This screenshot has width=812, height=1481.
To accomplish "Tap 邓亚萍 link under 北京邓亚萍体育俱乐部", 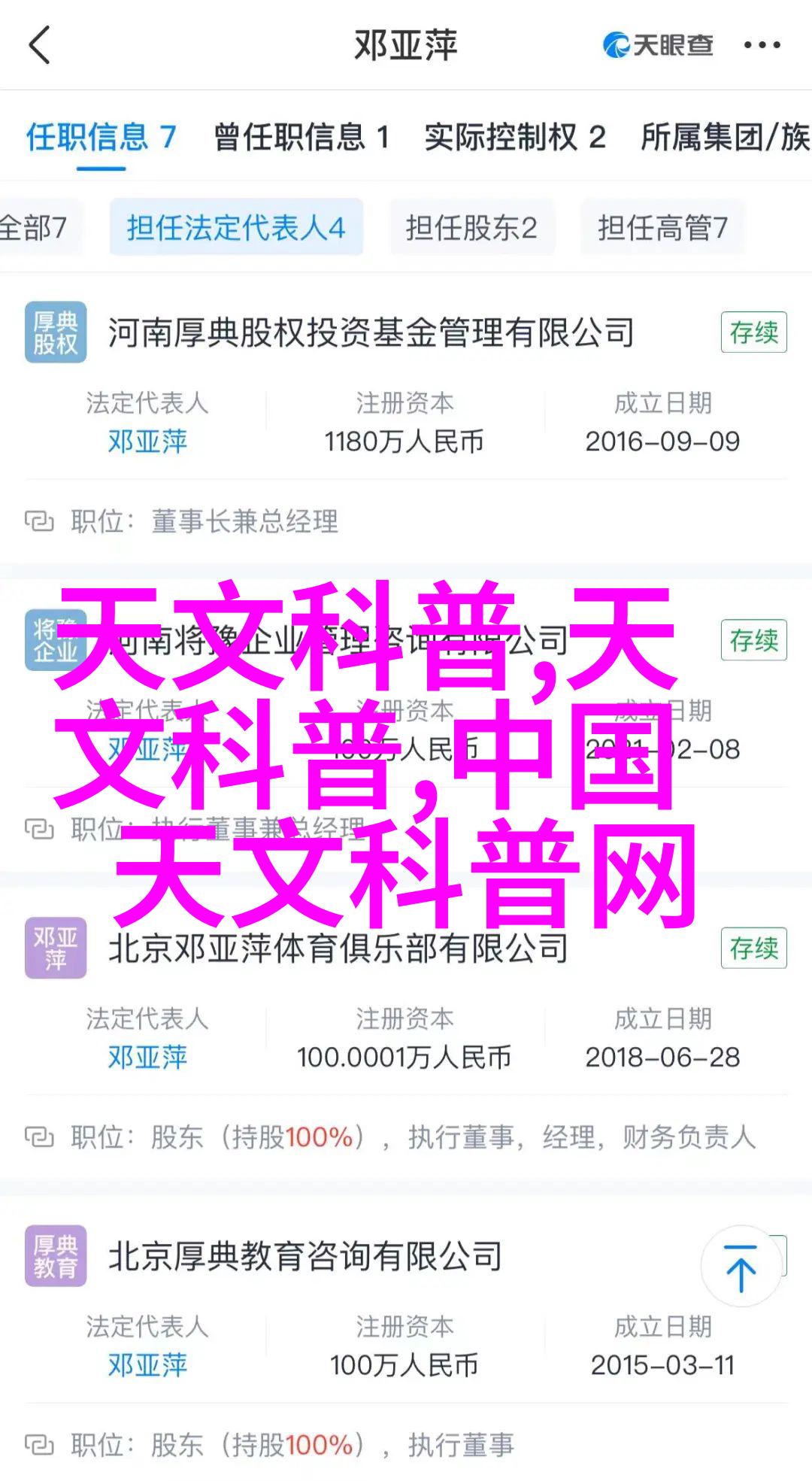I will (x=147, y=1058).
